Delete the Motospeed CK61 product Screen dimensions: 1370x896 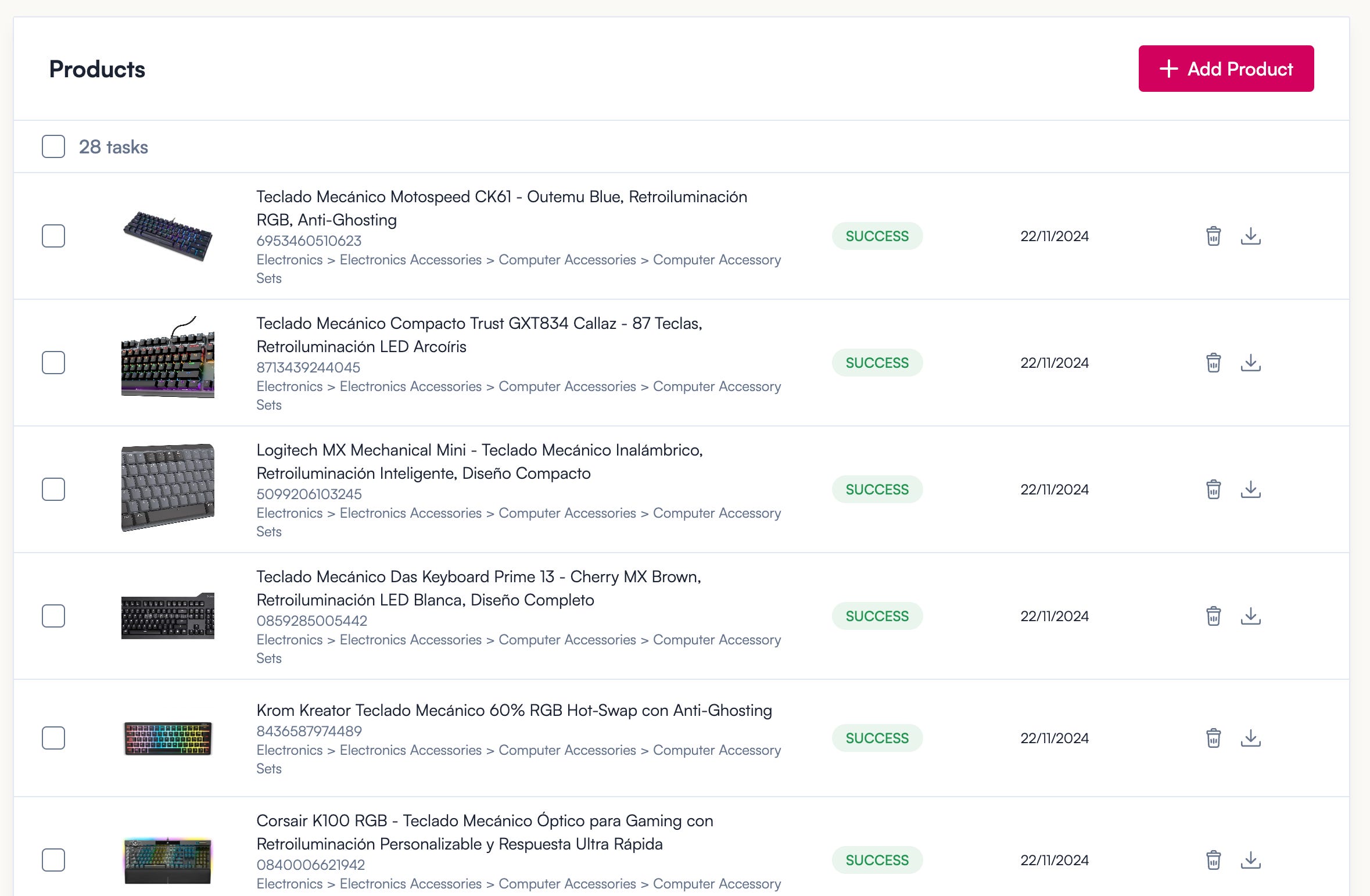coord(1213,236)
